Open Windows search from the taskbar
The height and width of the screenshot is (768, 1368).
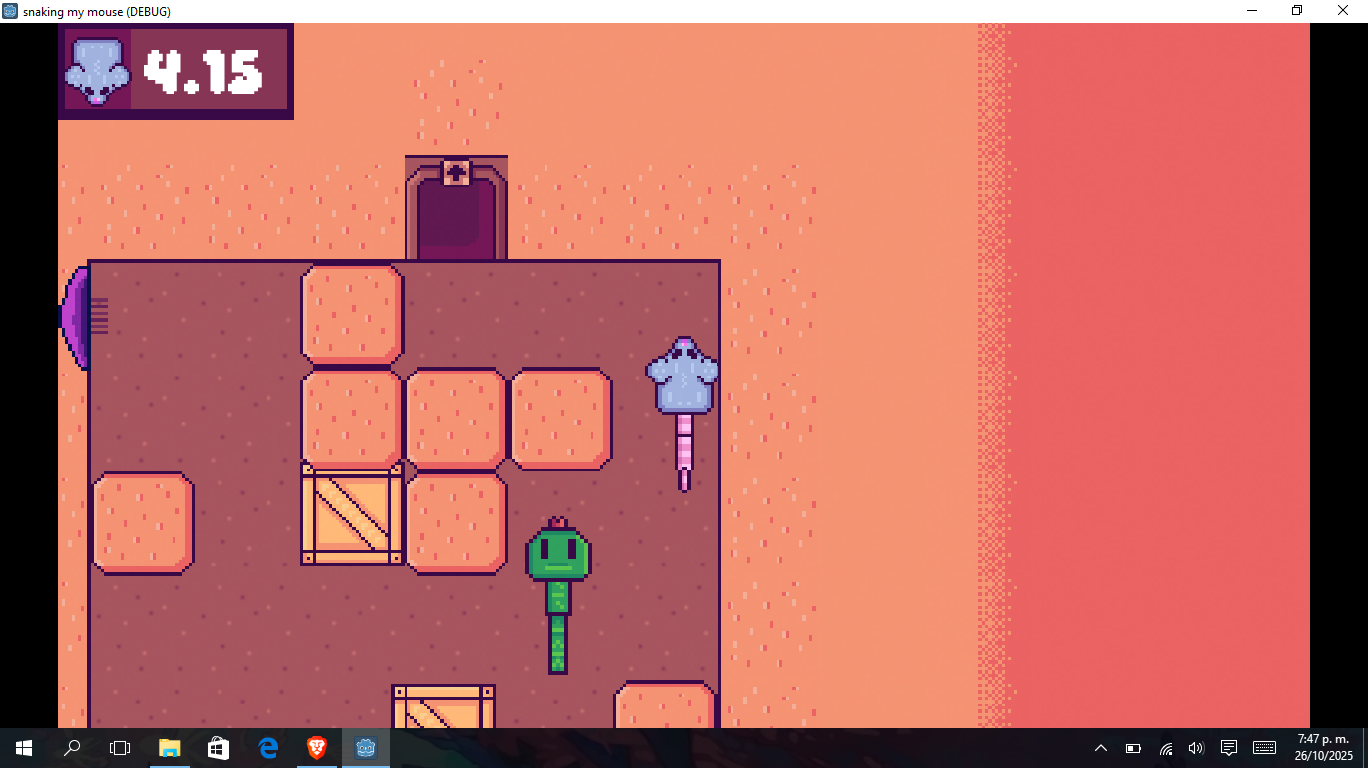click(x=72, y=748)
